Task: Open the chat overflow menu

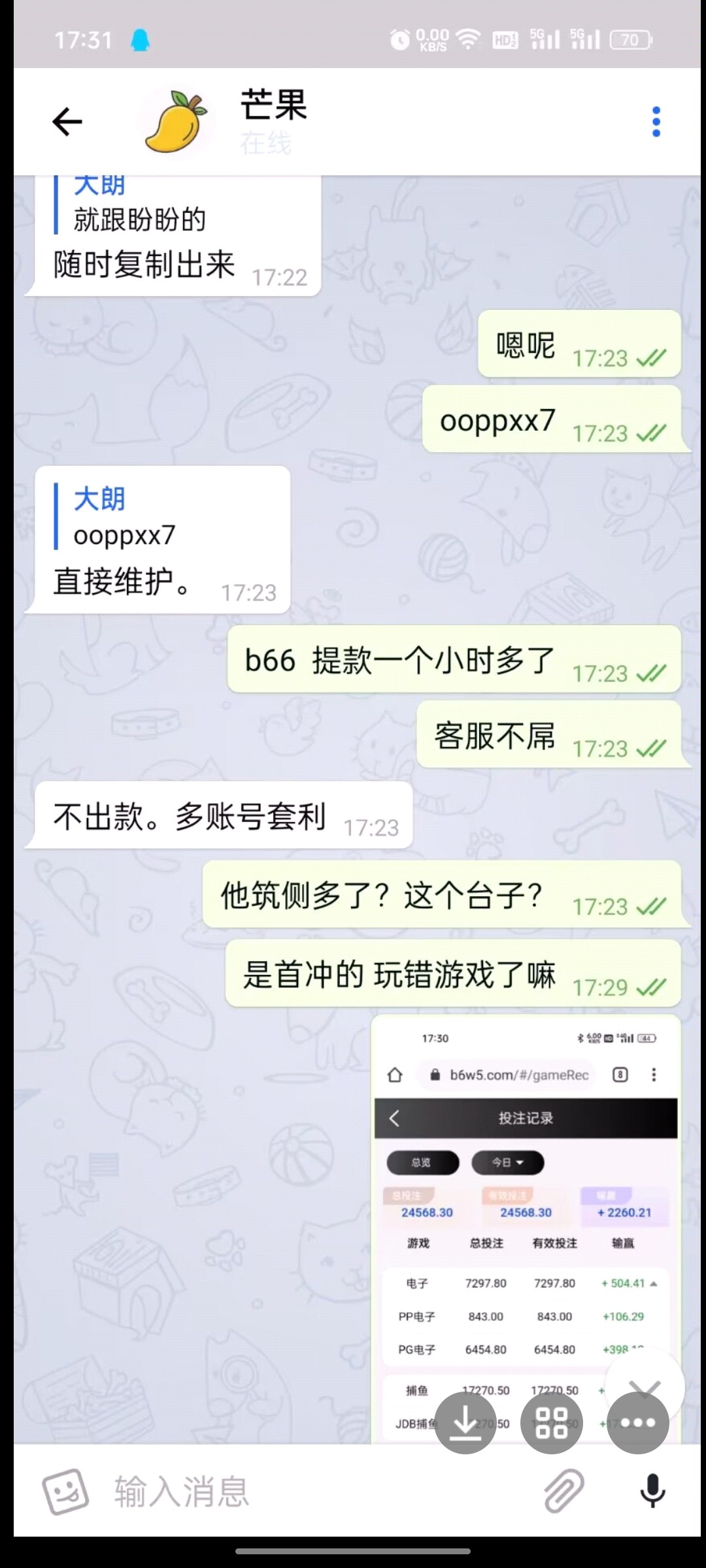Action: pos(656,122)
